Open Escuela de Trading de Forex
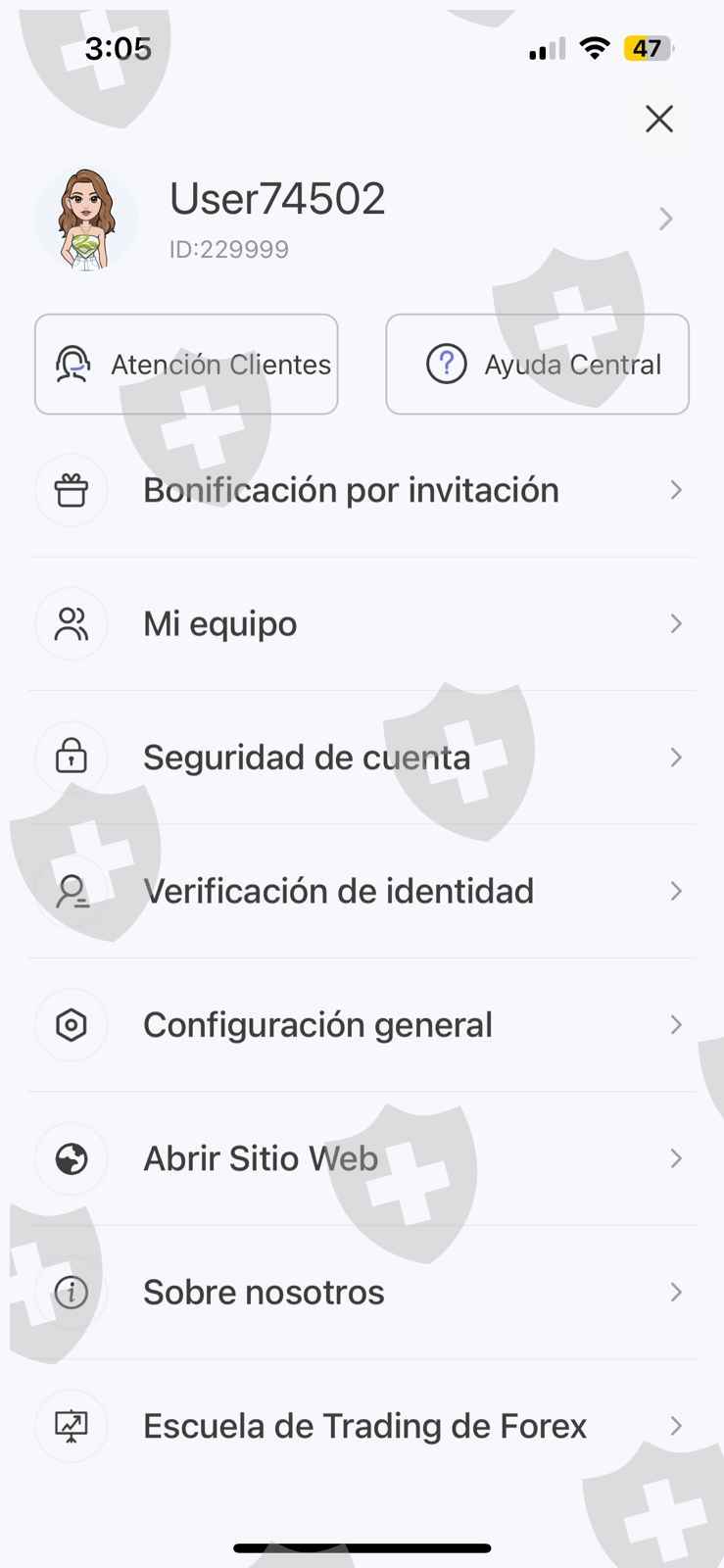The image size is (724, 1568). pyautogui.click(x=364, y=1426)
